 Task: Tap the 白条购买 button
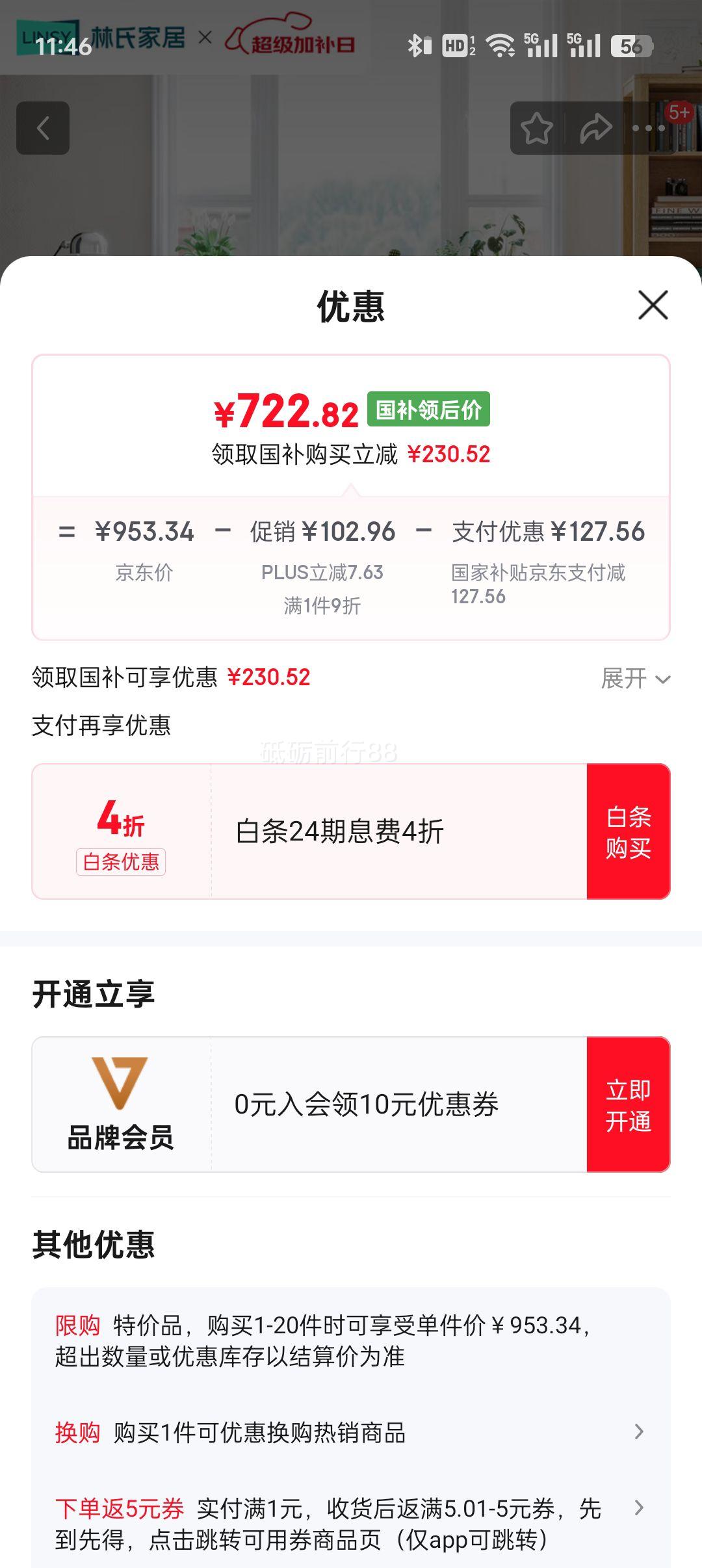coord(628,832)
